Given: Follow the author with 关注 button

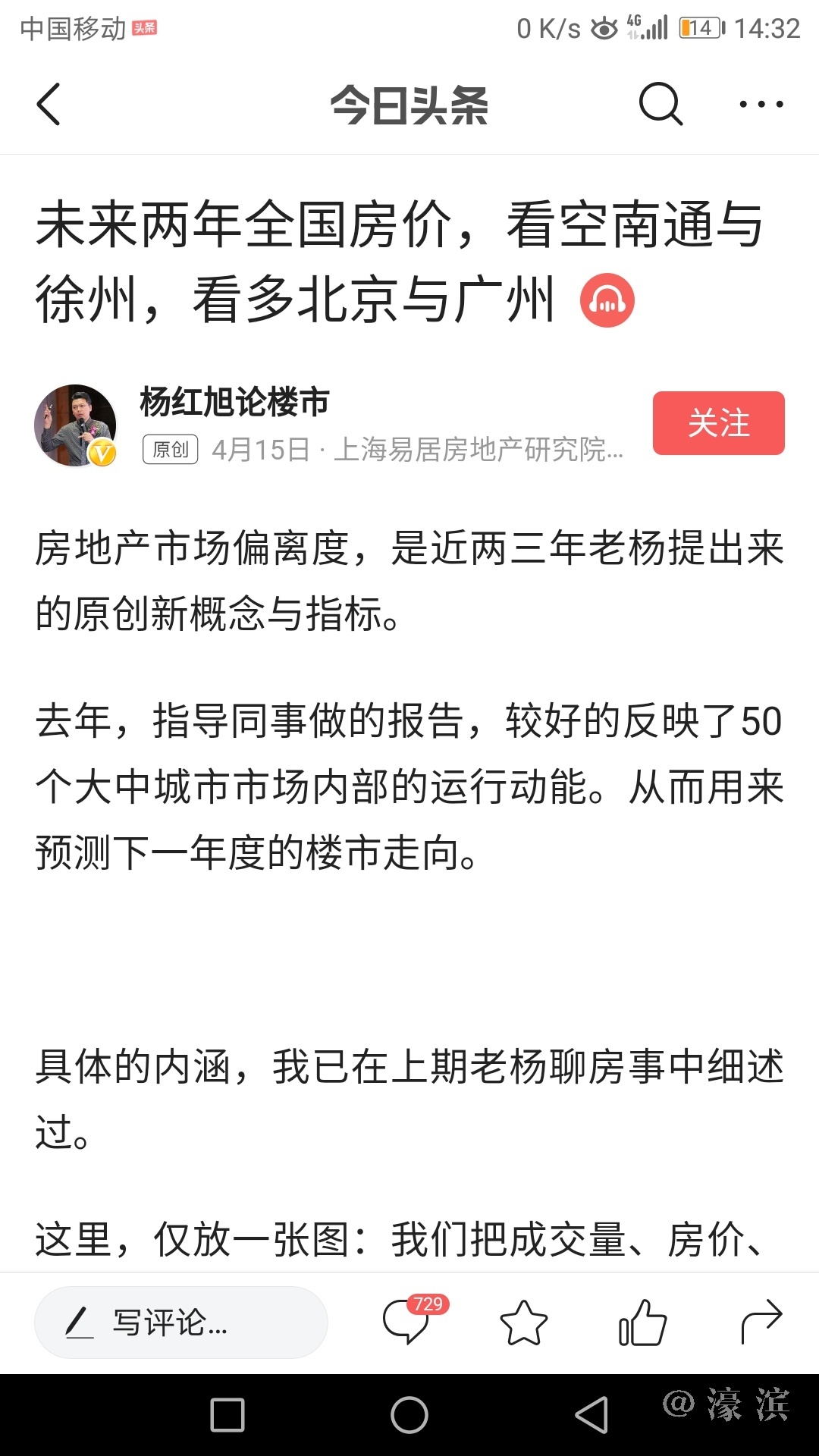Looking at the screenshot, I should point(718,423).
